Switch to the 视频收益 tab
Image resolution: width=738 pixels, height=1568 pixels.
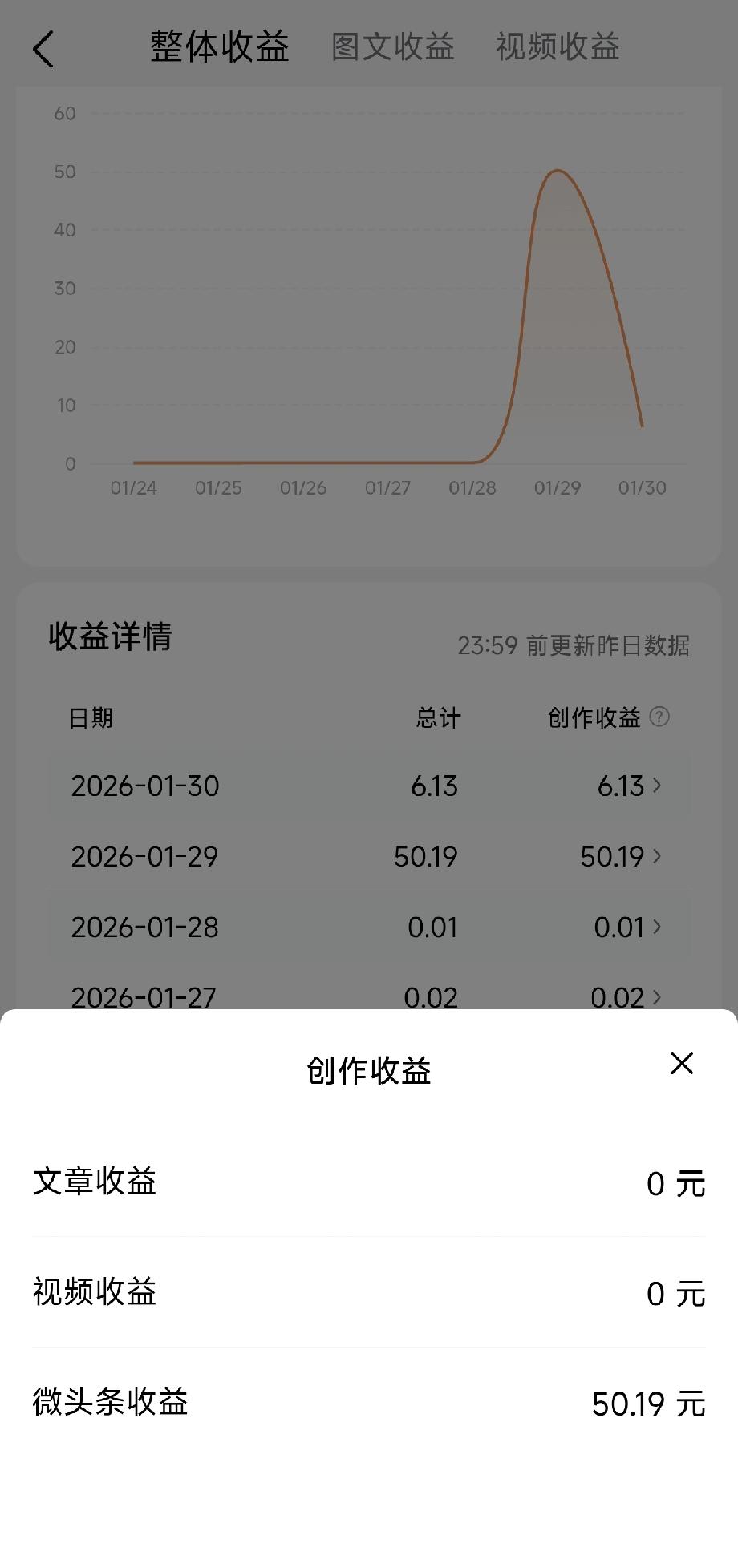(x=557, y=47)
